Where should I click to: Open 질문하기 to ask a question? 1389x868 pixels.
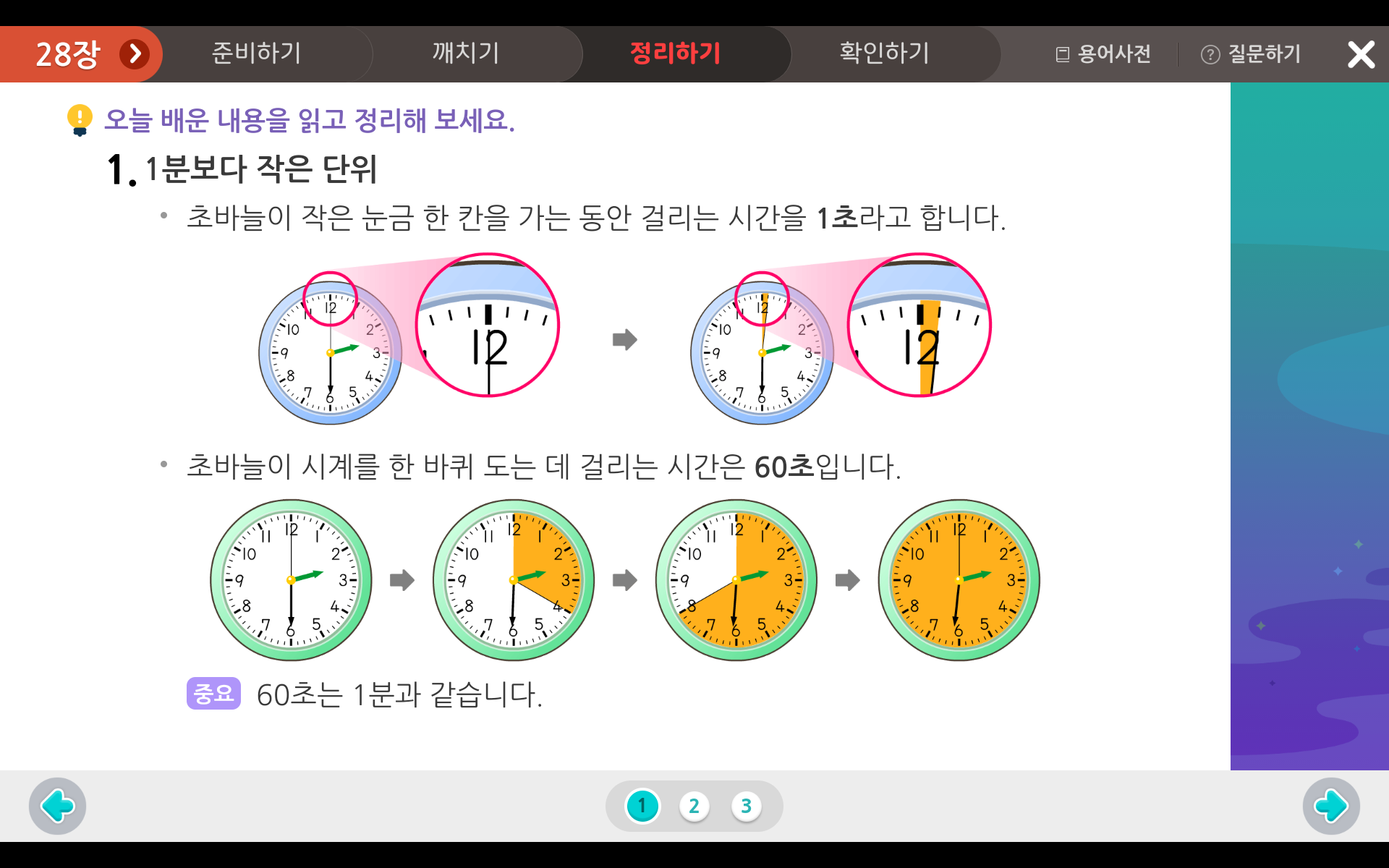pyautogui.click(x=1252, y=54)
